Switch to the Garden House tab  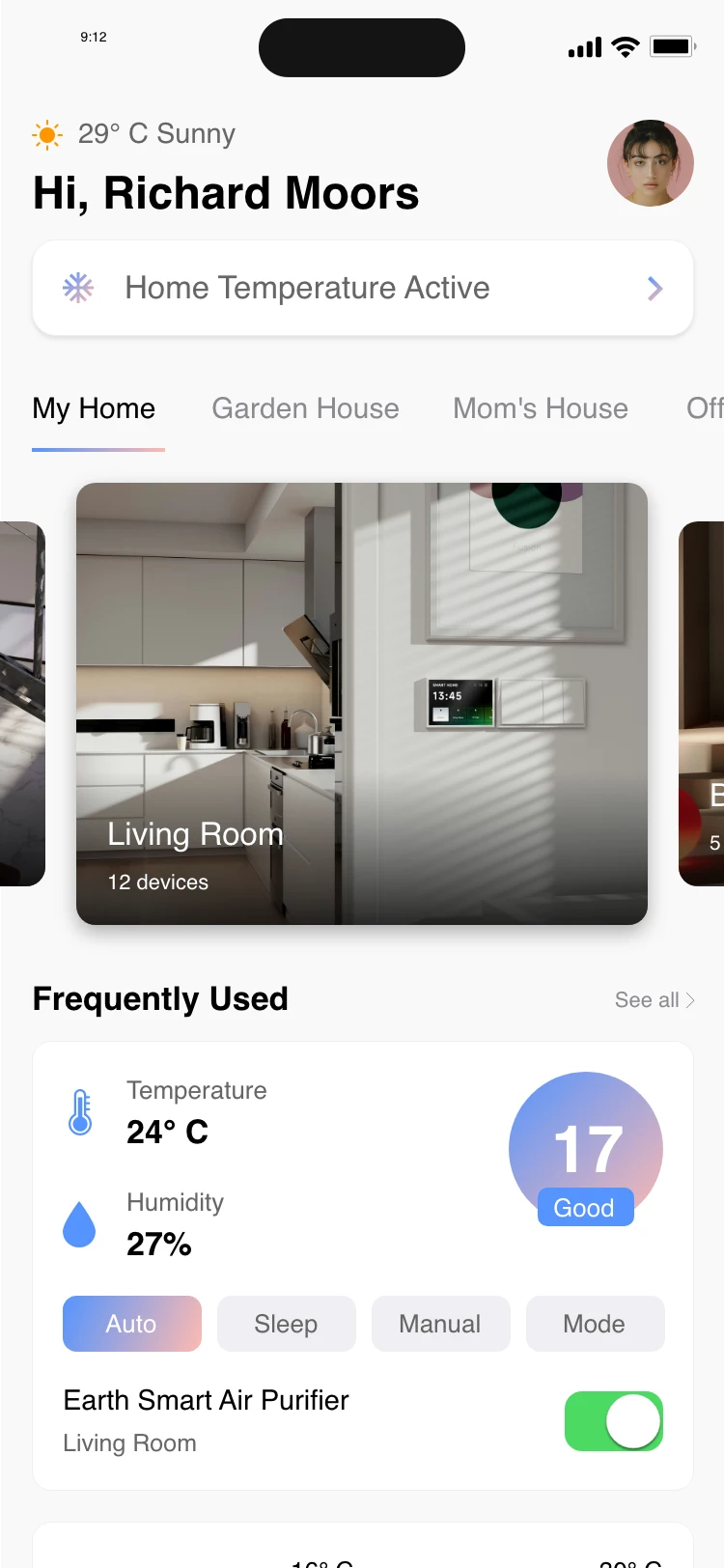(x=305, y=408)
